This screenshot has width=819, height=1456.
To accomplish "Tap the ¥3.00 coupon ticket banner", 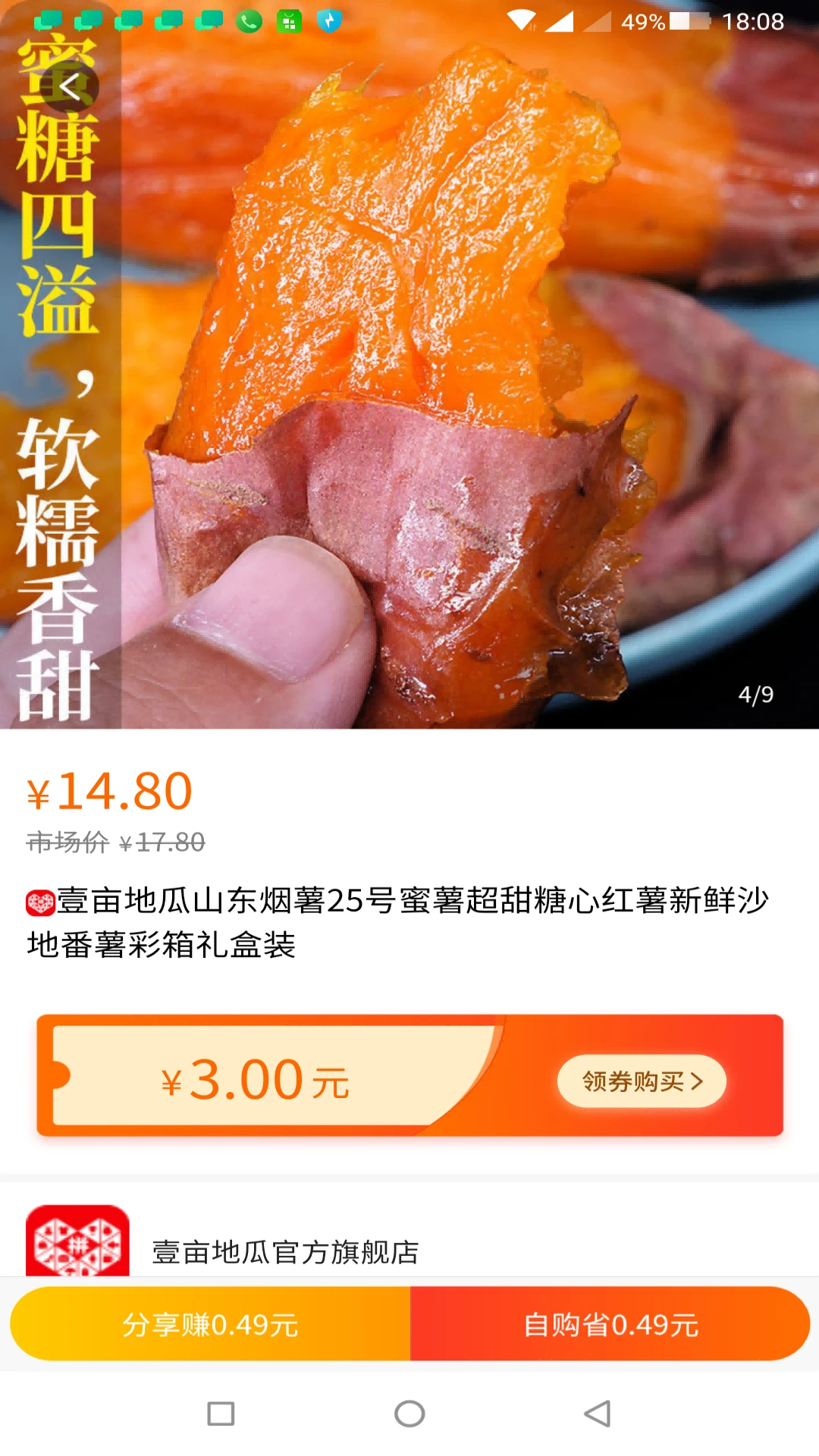I will (x=258, y=1082).
